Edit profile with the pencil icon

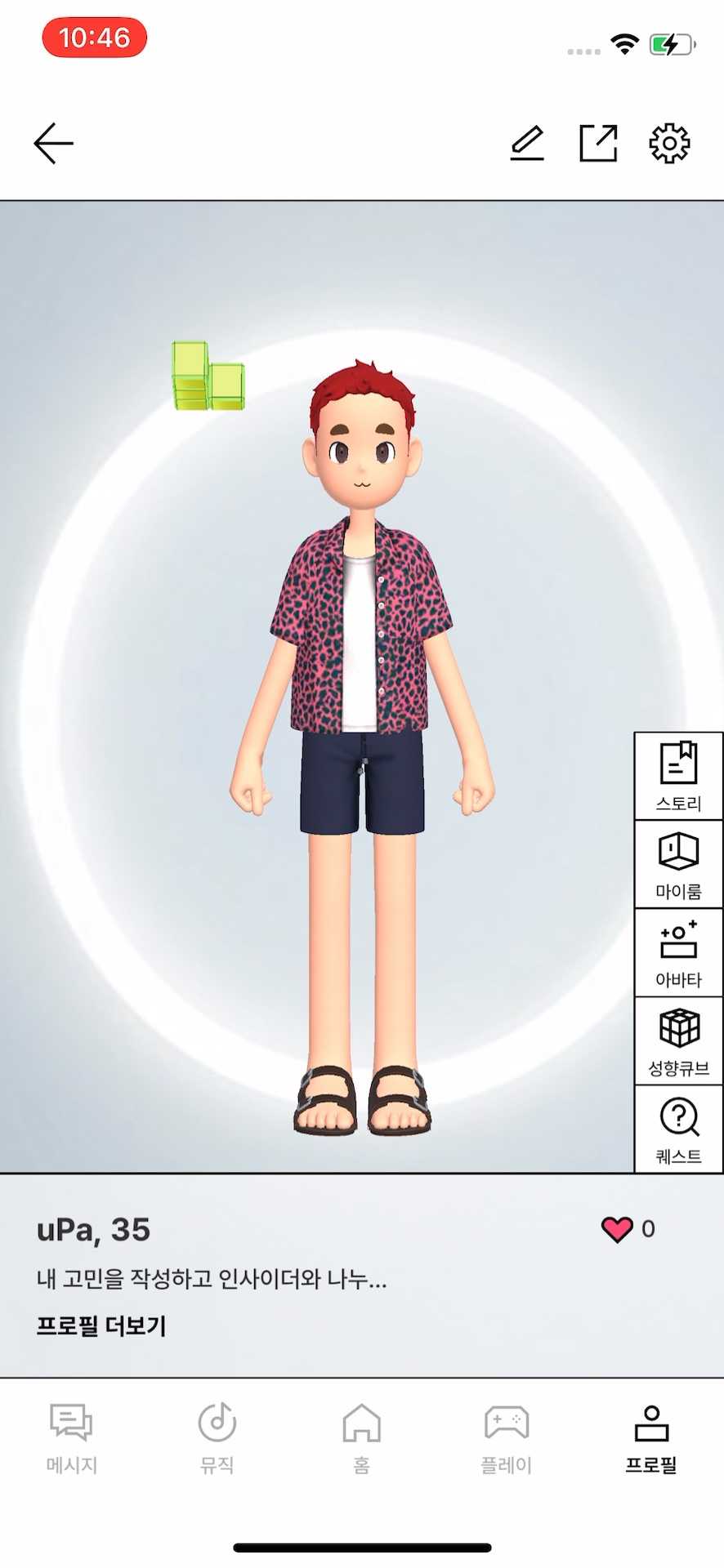pyautogui.click(x=527, y=144)
